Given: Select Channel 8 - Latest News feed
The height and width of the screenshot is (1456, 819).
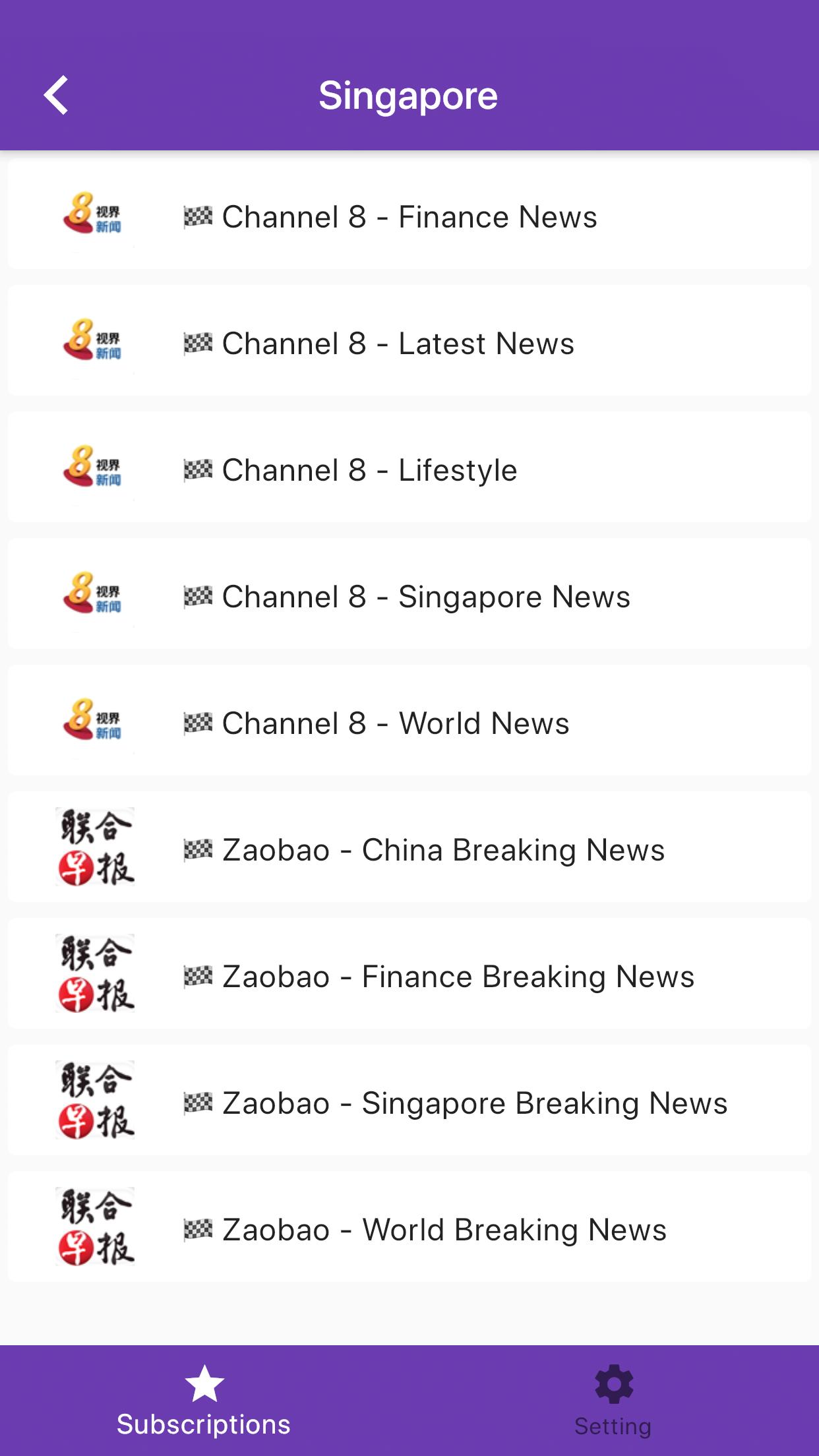Looking at the screenshot, I should 409,343.
